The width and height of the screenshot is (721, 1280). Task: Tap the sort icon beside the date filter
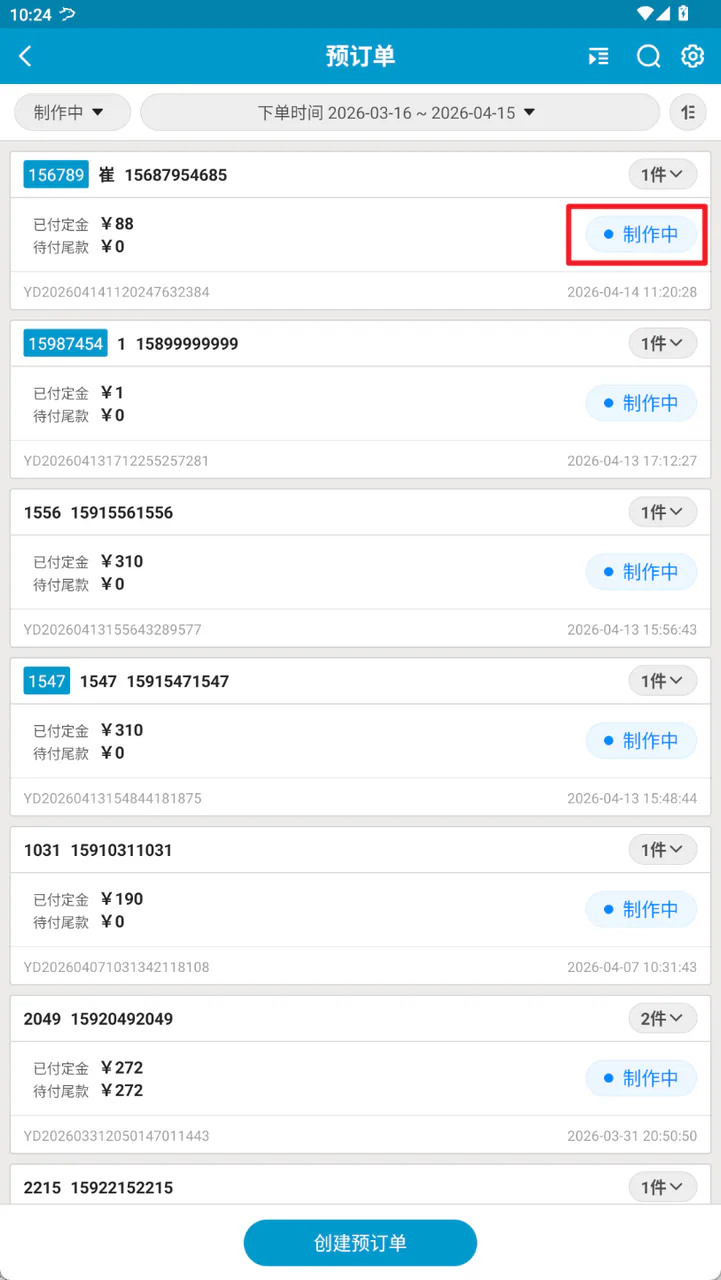coord(688,112)
